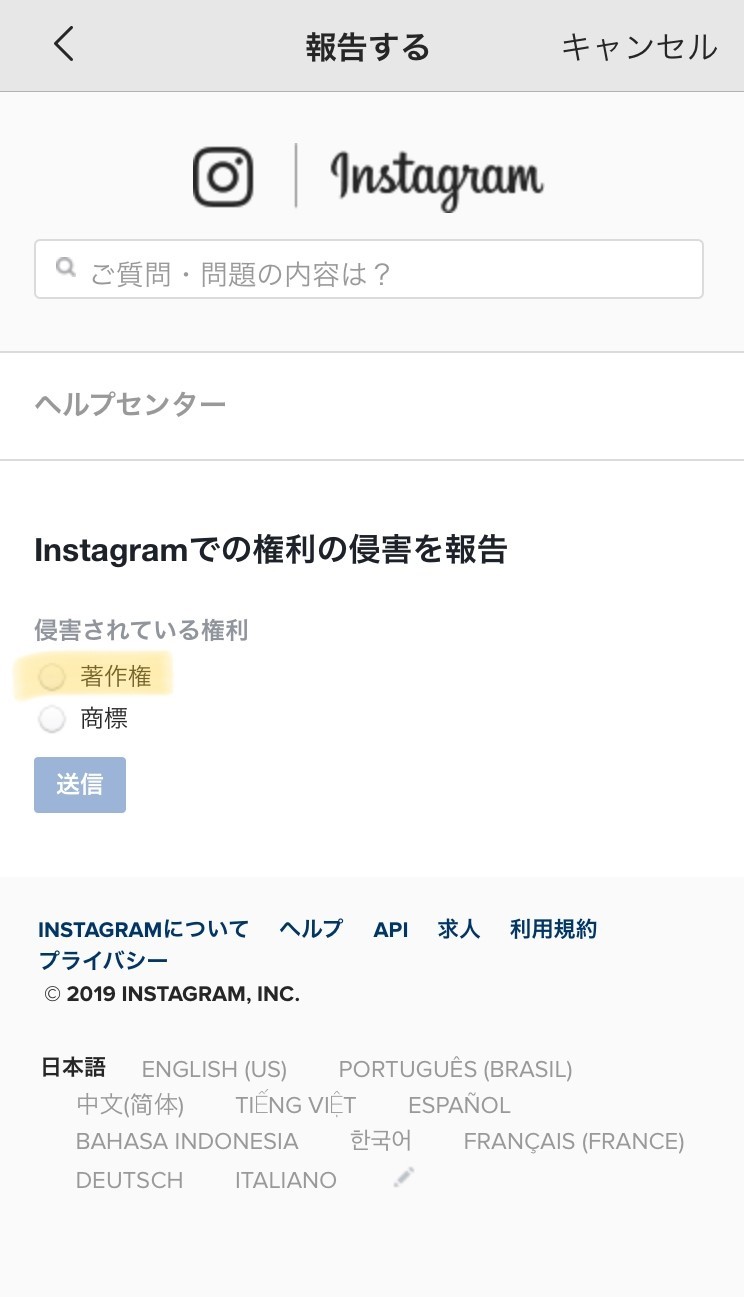Open the INSTAGRAMについて footer link
Viewport: 744px width, 1297px height.
(x=143, y=929)
